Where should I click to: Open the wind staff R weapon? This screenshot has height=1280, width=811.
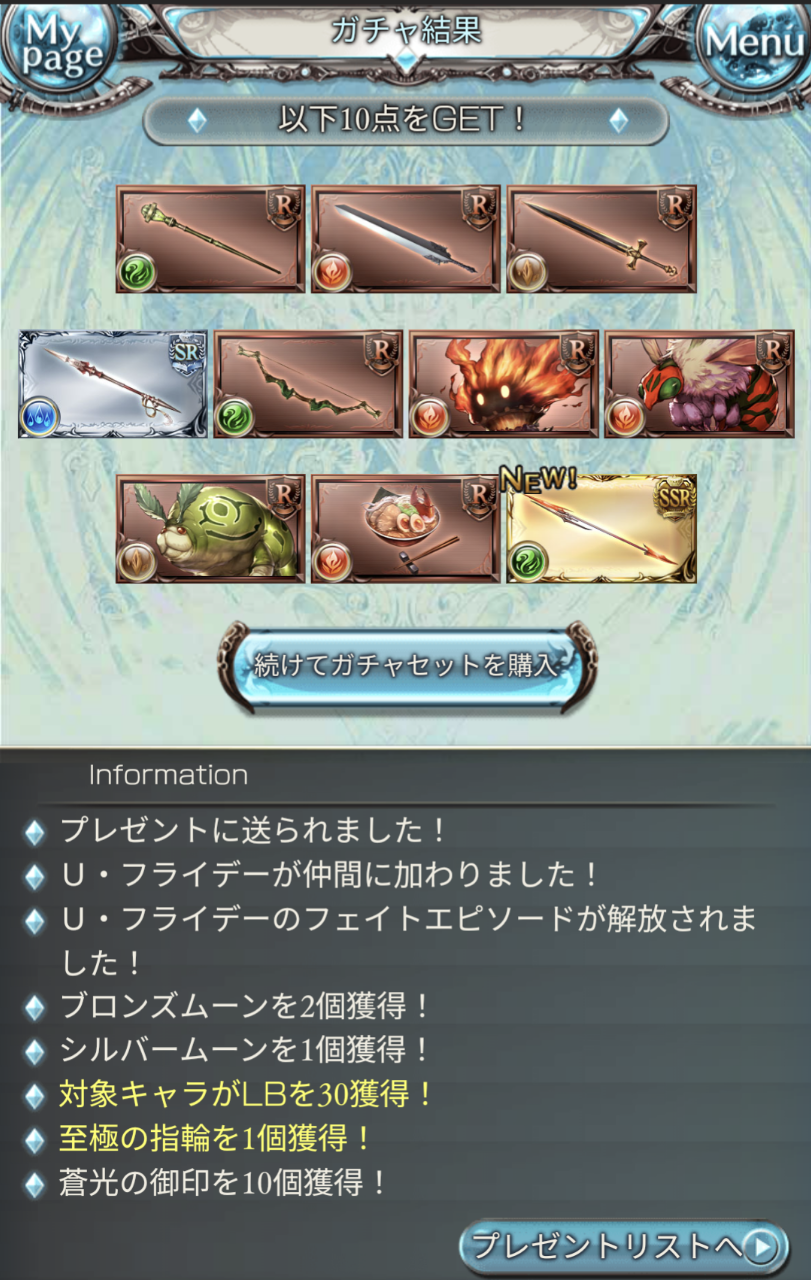tap(210, 238)
